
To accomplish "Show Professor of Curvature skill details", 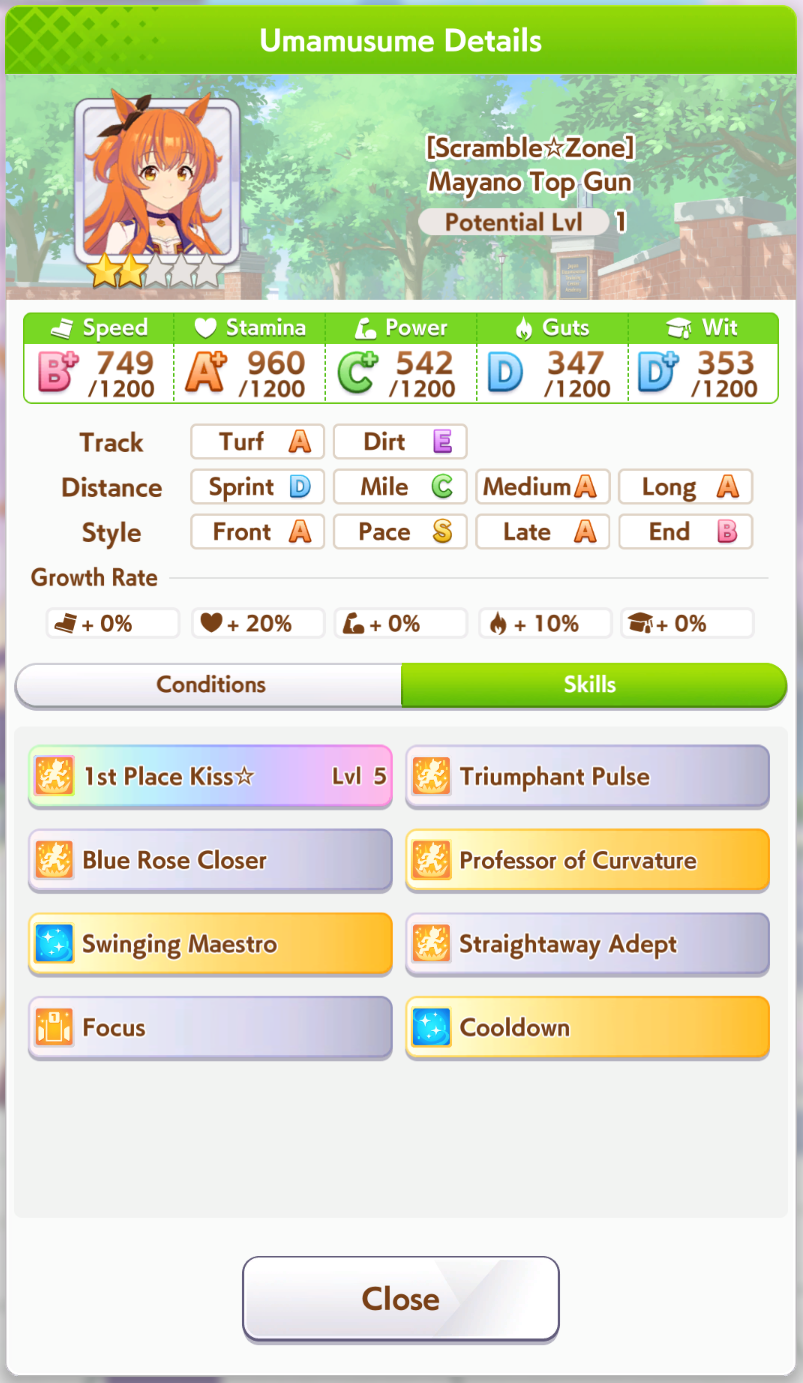I will (587, 860).
